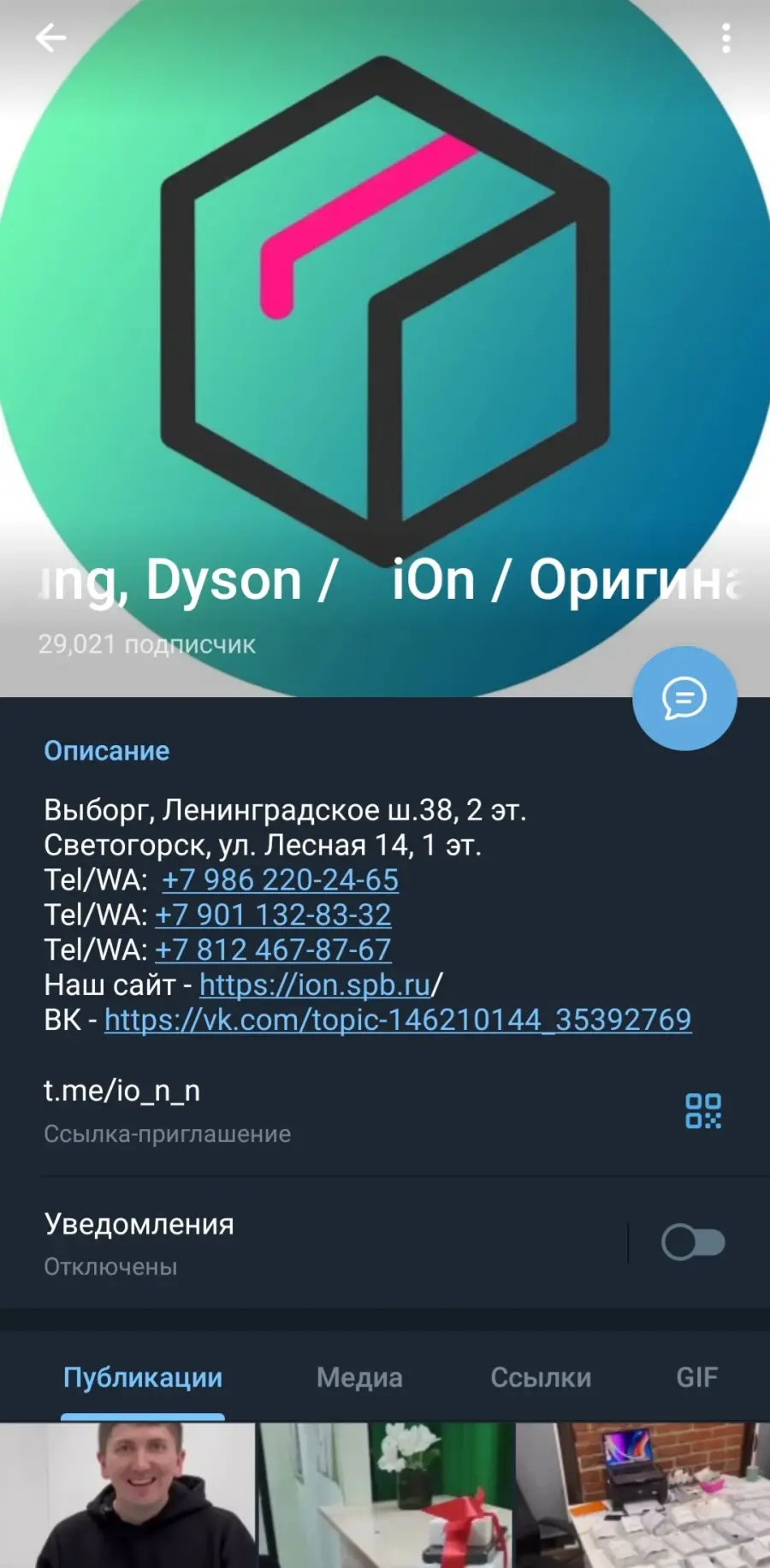Toggle the notifications switch on

pyautogui.click(x=693, y=1242)
